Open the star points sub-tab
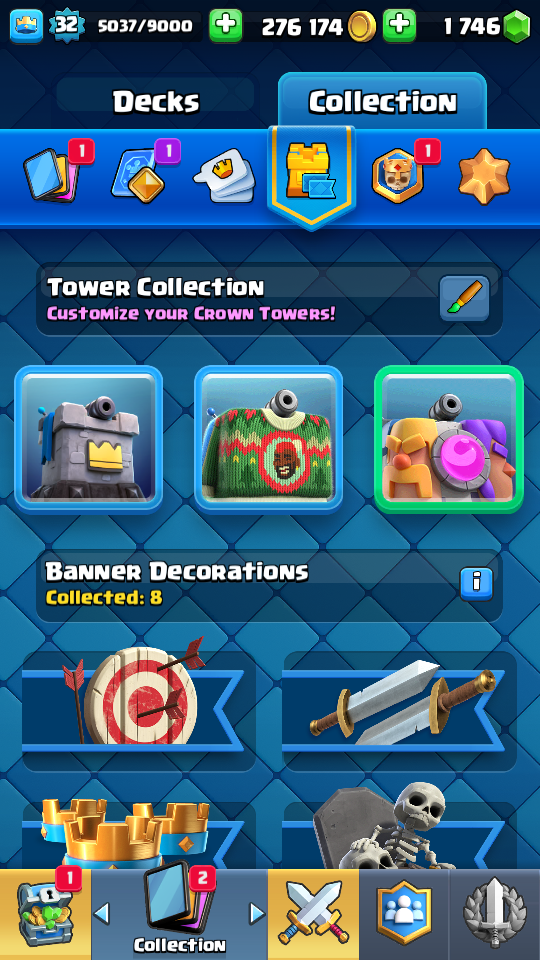 coord(484,176)
